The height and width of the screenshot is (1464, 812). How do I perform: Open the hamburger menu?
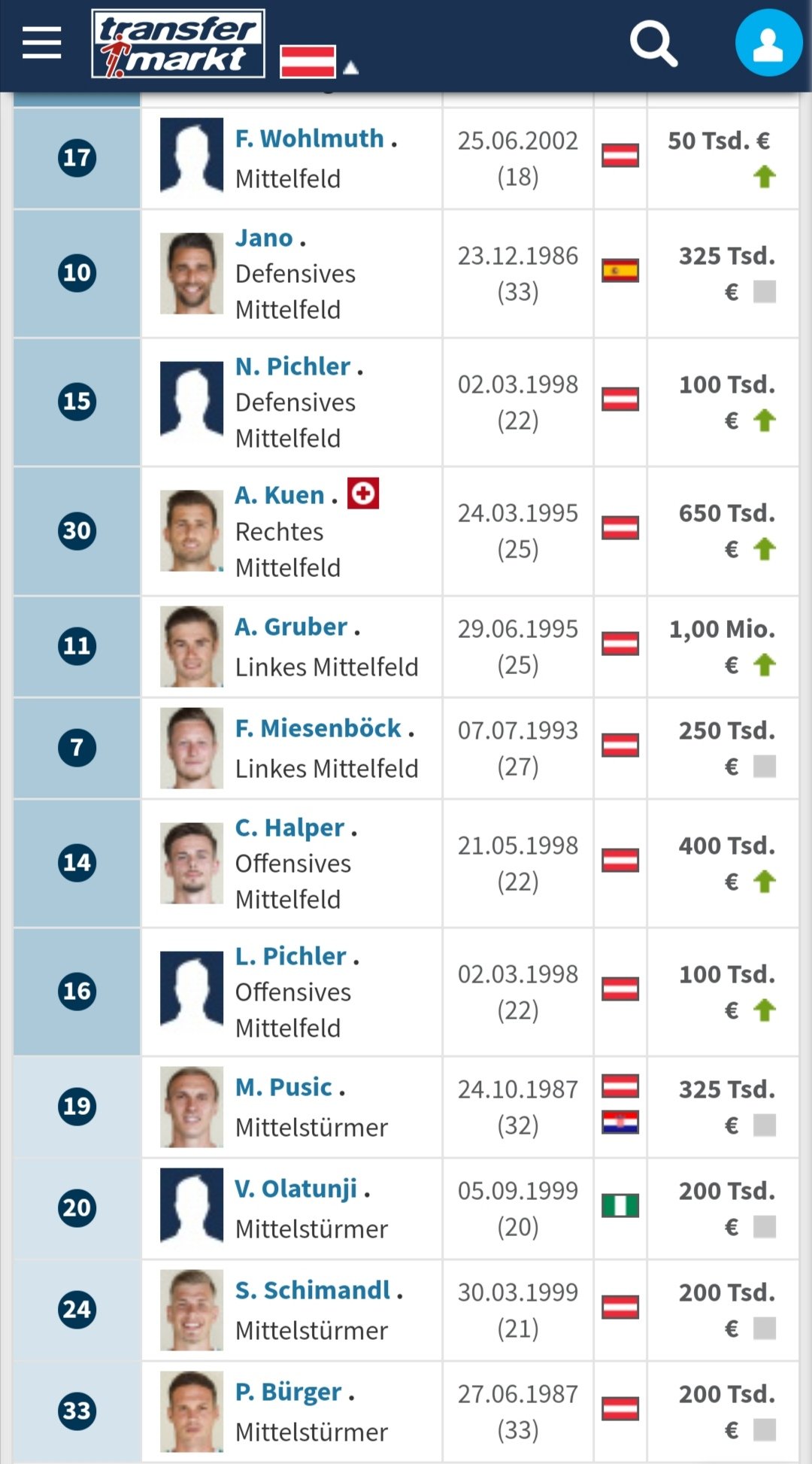coord(41,43)
